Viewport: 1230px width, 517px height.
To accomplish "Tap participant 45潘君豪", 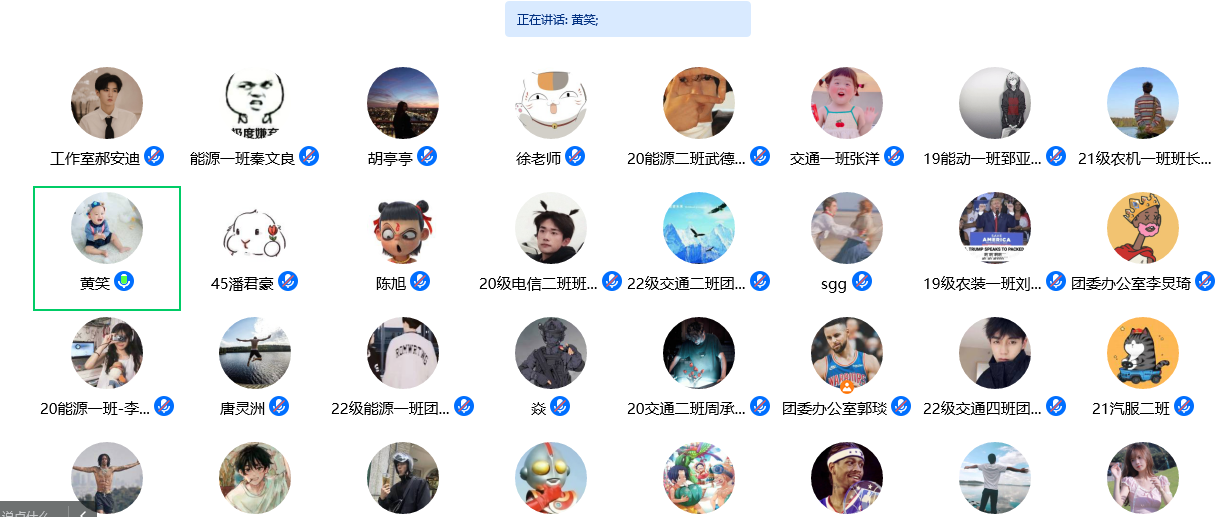I will click(255, 228).
